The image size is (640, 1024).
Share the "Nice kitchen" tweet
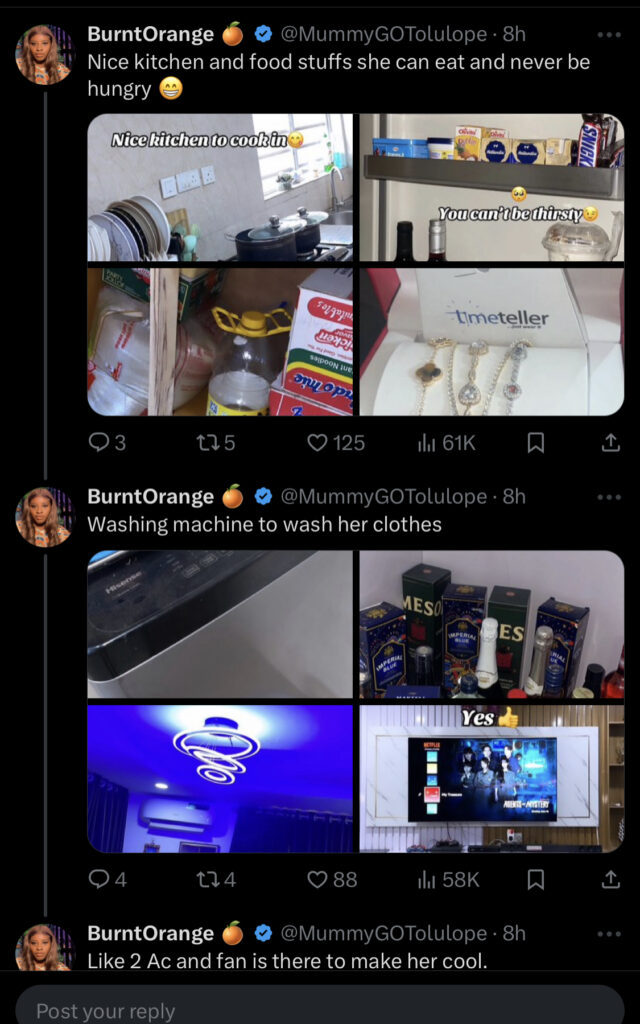pyautogui.click(x=610, y=442)
